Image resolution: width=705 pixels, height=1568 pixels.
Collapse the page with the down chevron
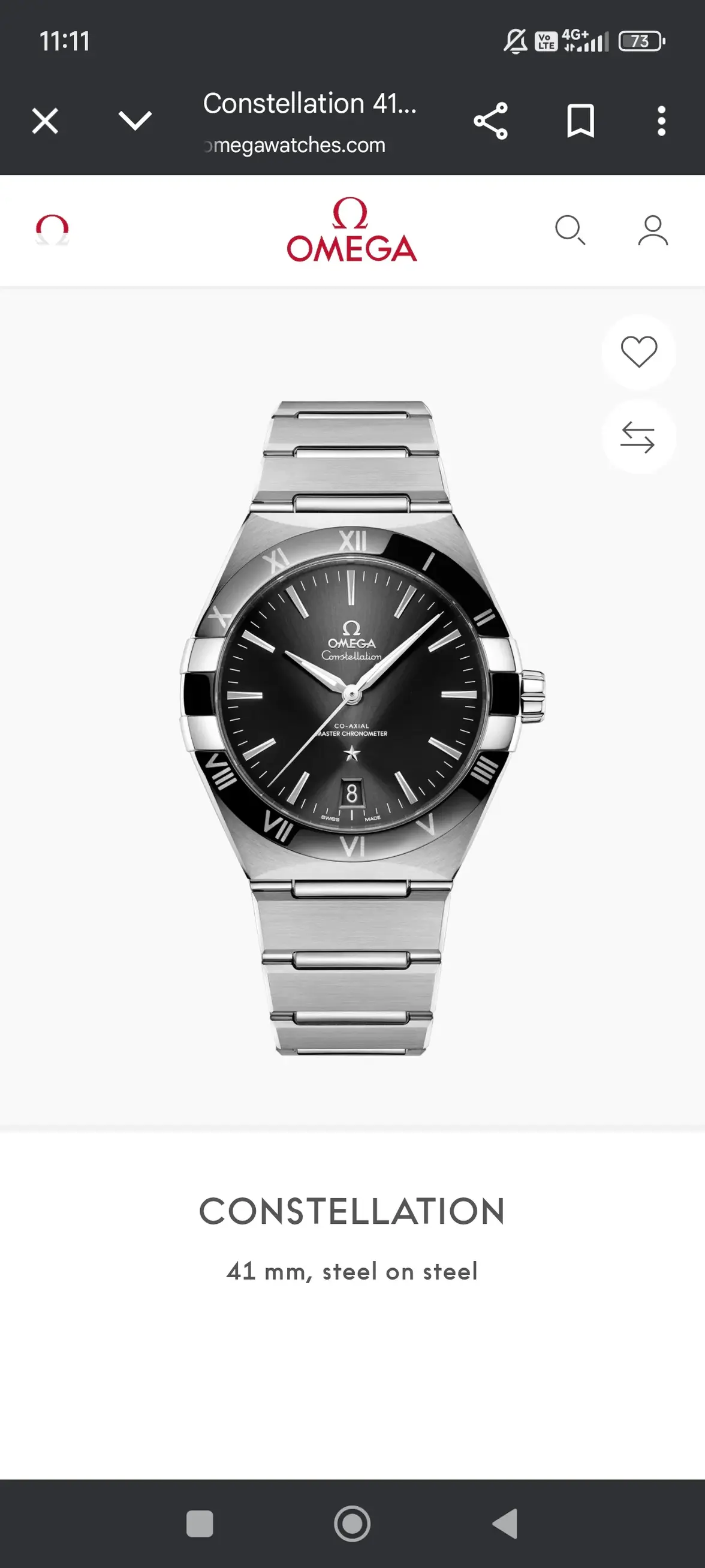[135, 121]
